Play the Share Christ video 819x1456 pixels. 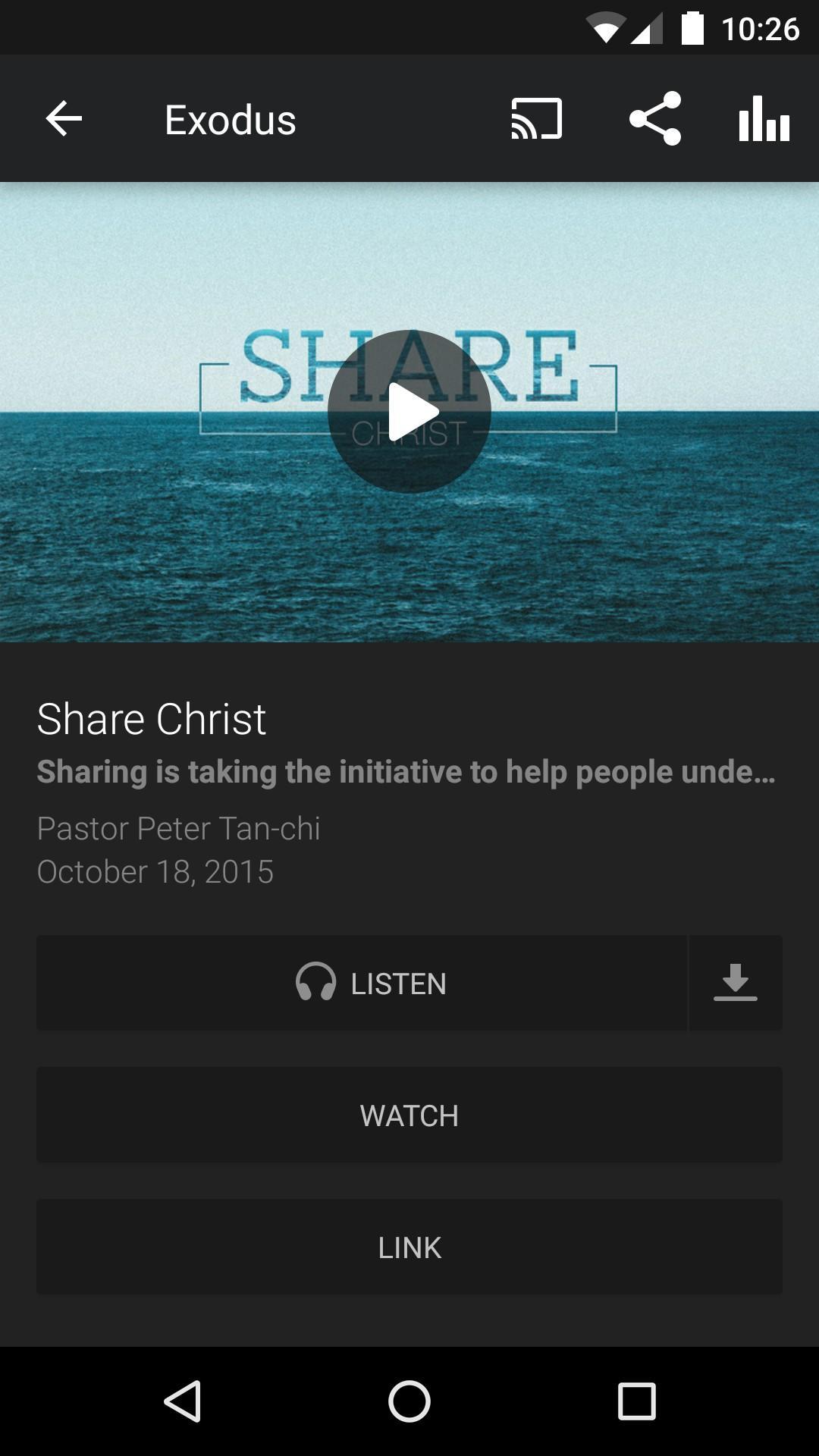coord(409,412)
